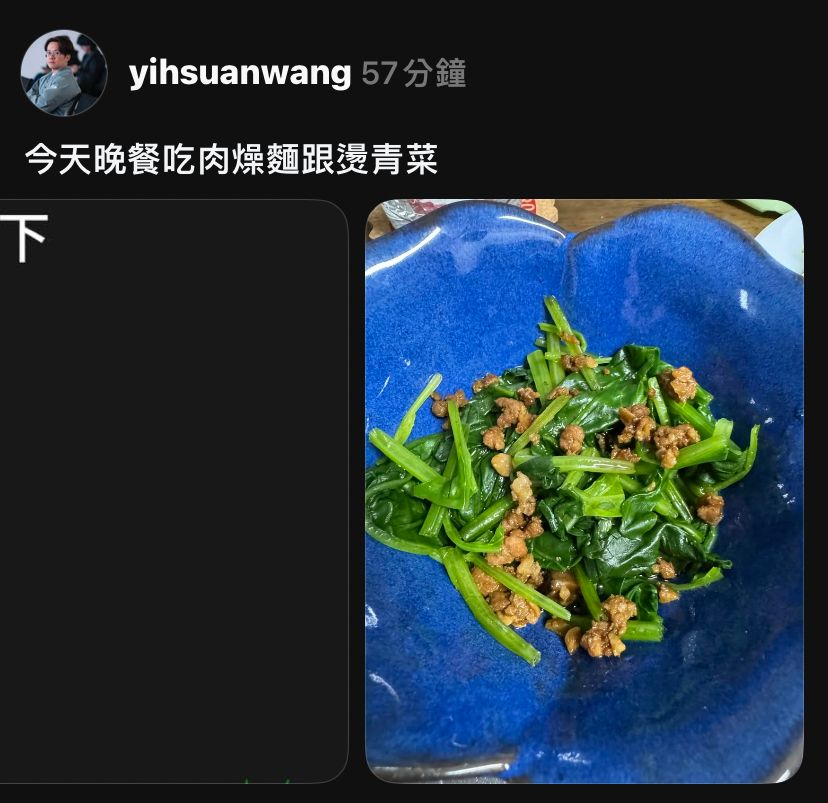The width and height of the screenshot is (828, 803).
Task: Open the dark image tile with 下
Action: pyautogui.click(x=173, y=490)
